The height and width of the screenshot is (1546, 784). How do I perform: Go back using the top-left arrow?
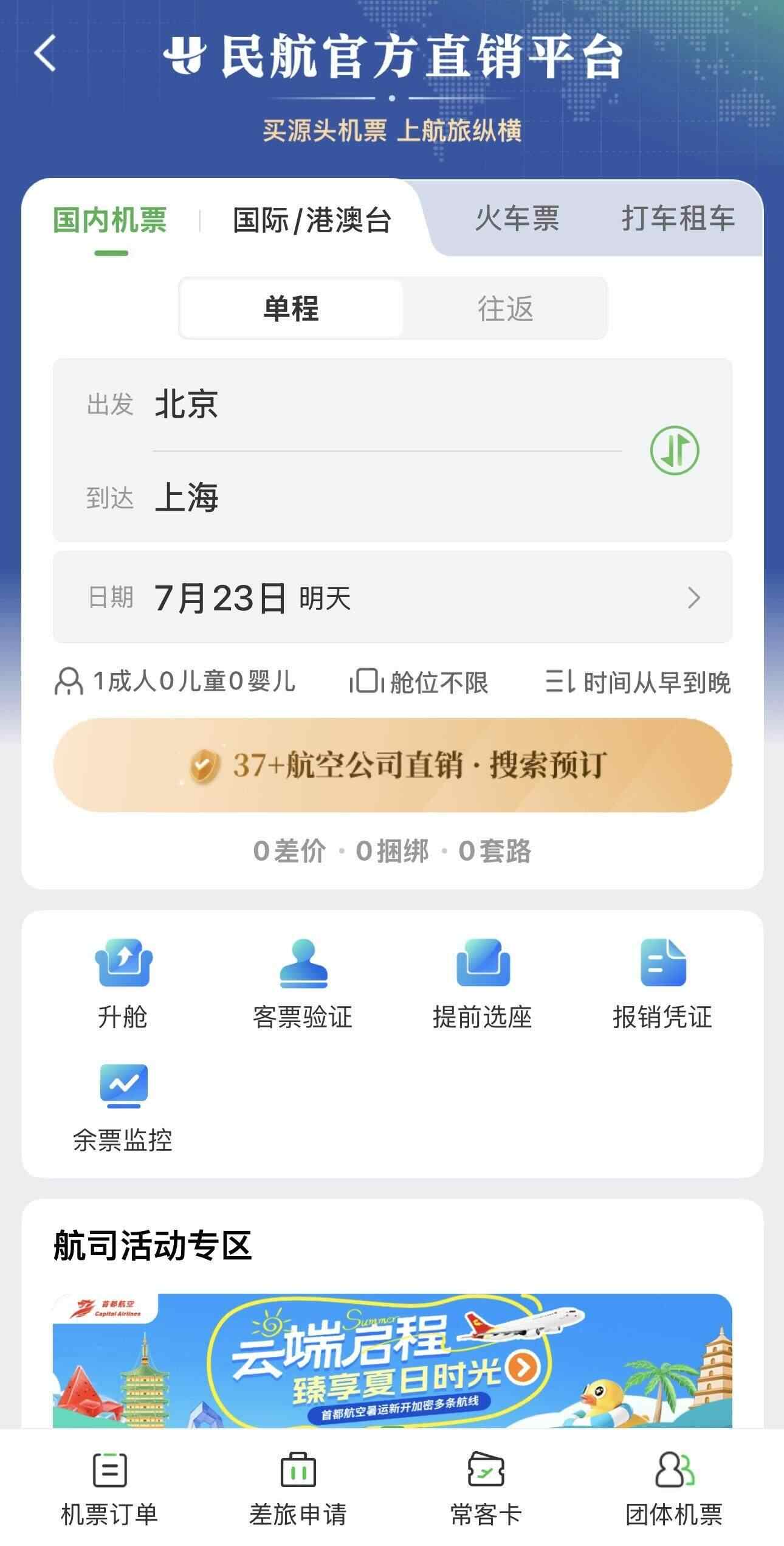click(x=46, y=53)
